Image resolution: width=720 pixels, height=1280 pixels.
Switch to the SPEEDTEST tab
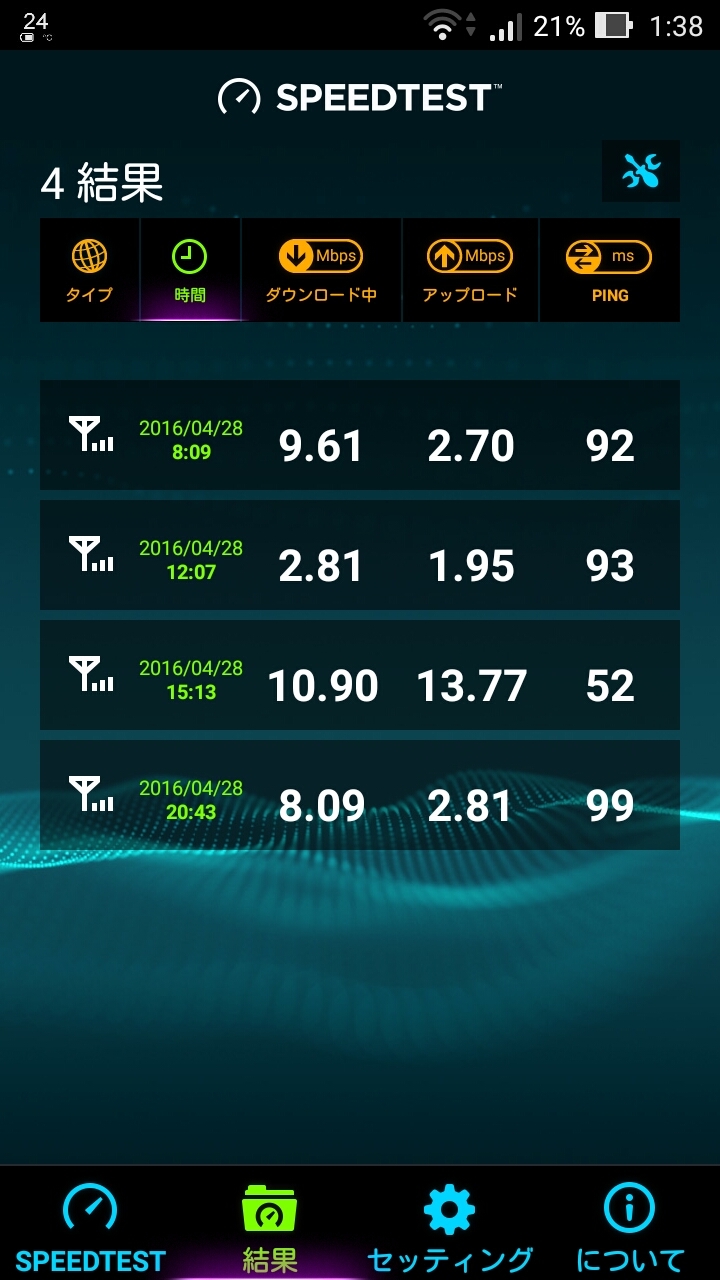tap(90, 1225)
